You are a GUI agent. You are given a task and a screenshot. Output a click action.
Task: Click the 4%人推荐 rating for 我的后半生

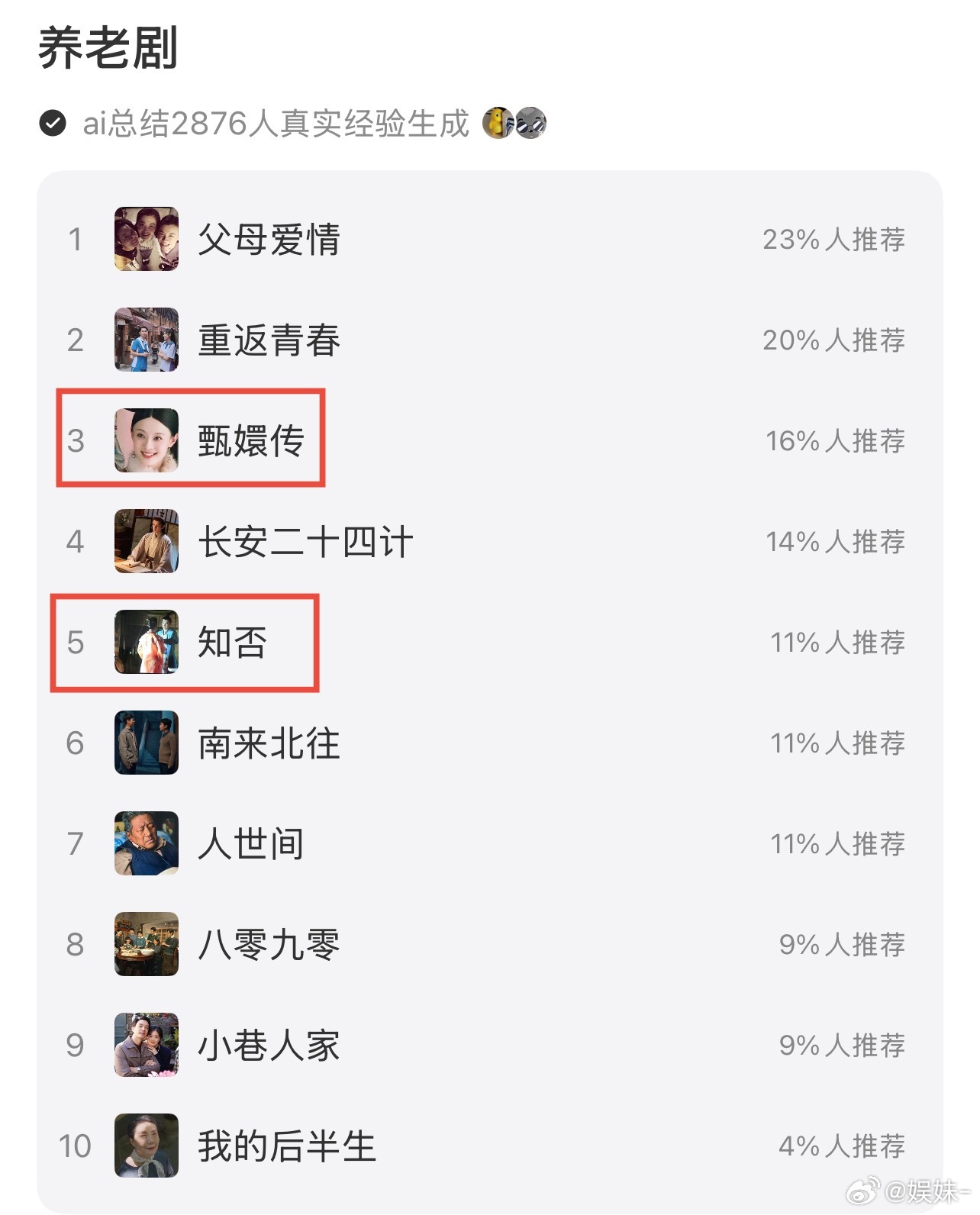(x=841, y=1145)
